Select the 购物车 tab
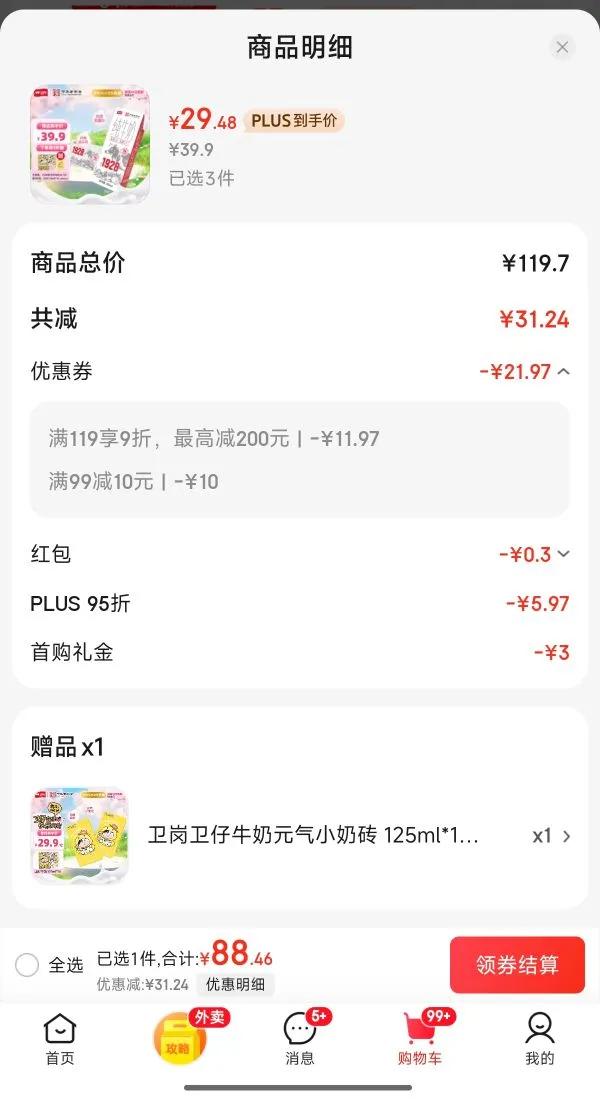The height and width of the screenshot is (1102, 600). [x=420, y=1039]
